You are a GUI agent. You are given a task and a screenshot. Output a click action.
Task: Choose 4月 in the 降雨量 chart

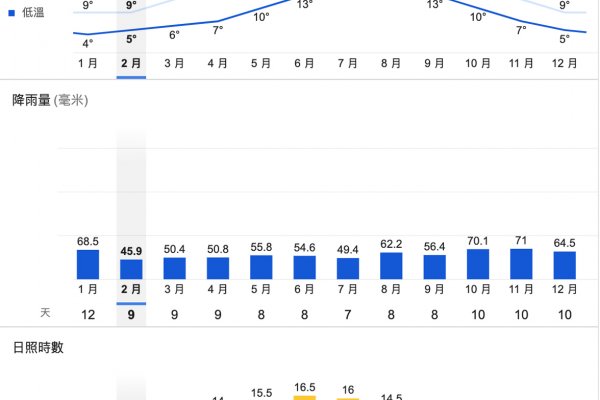218,268
